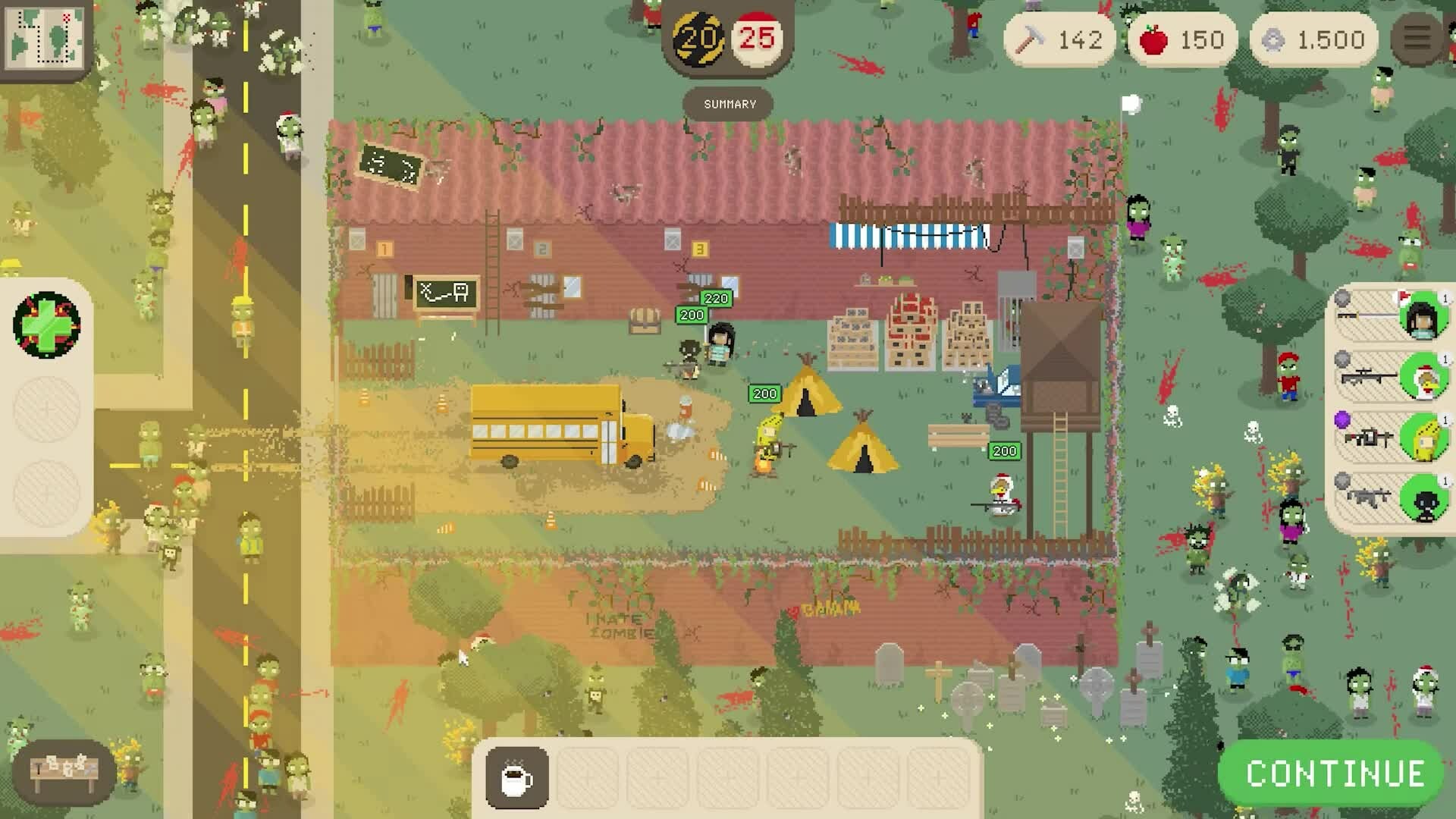Select the coffee cup item slot

[516, 778]
